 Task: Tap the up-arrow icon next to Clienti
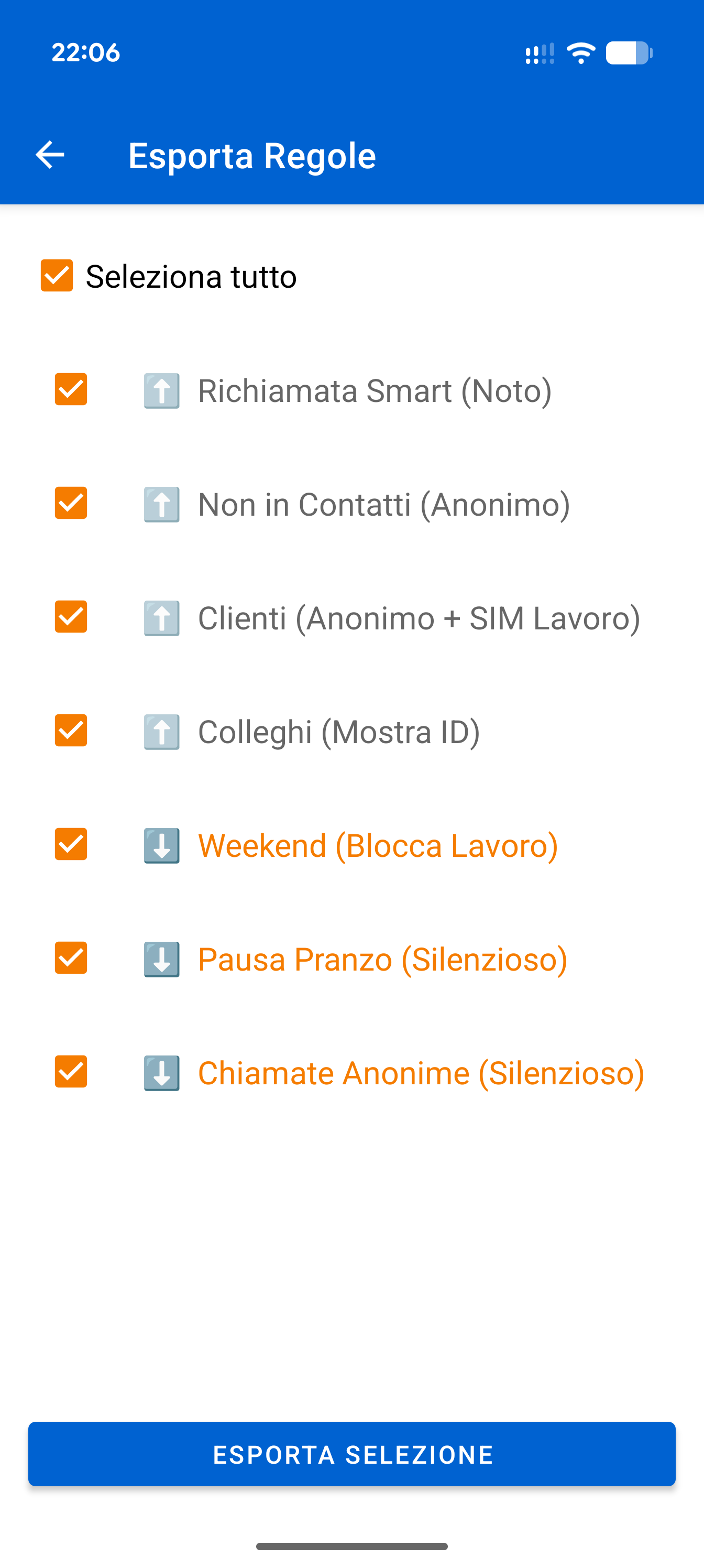click(x=161, y=618)
